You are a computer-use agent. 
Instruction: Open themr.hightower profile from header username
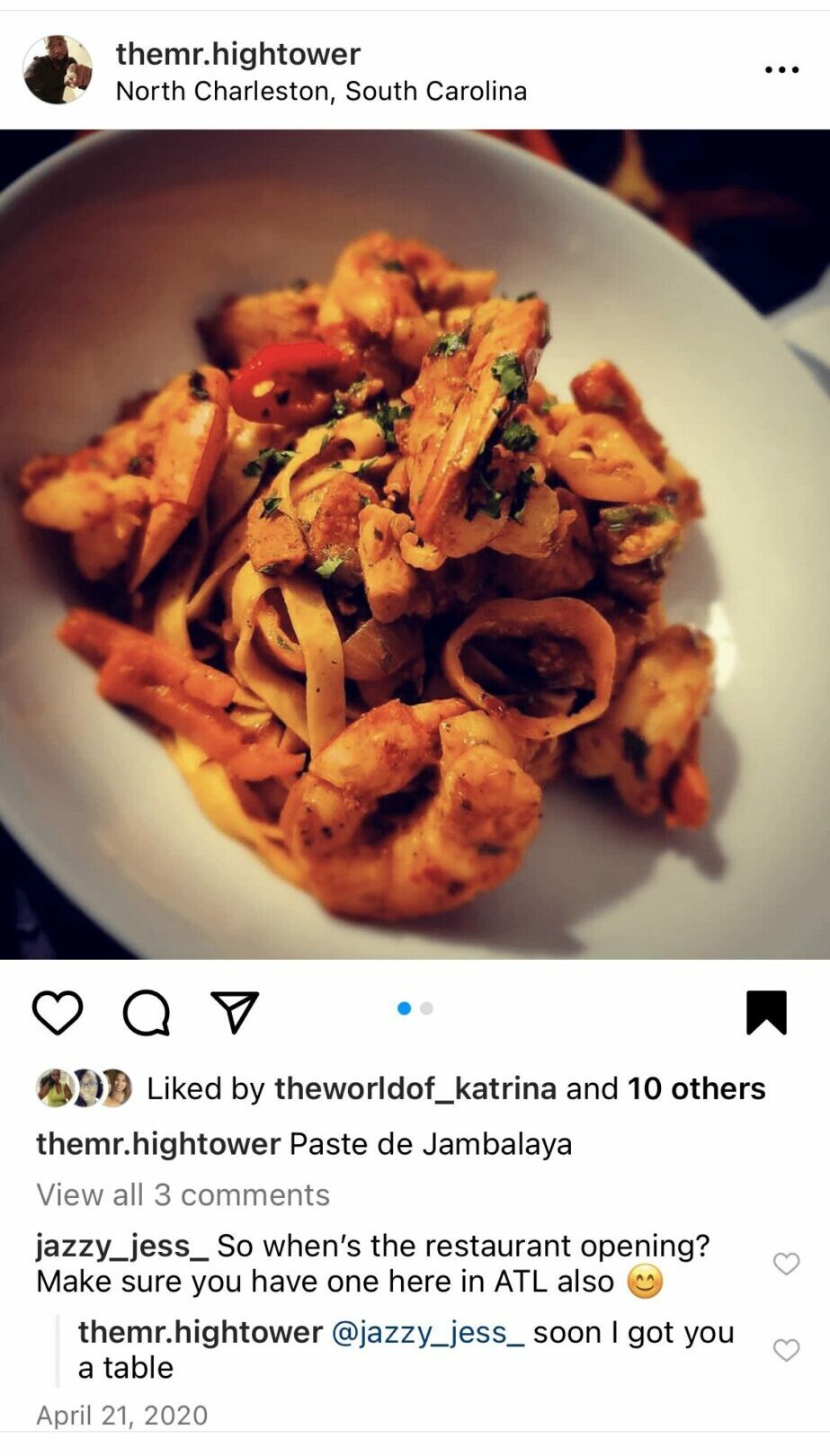tap(238, 54)
